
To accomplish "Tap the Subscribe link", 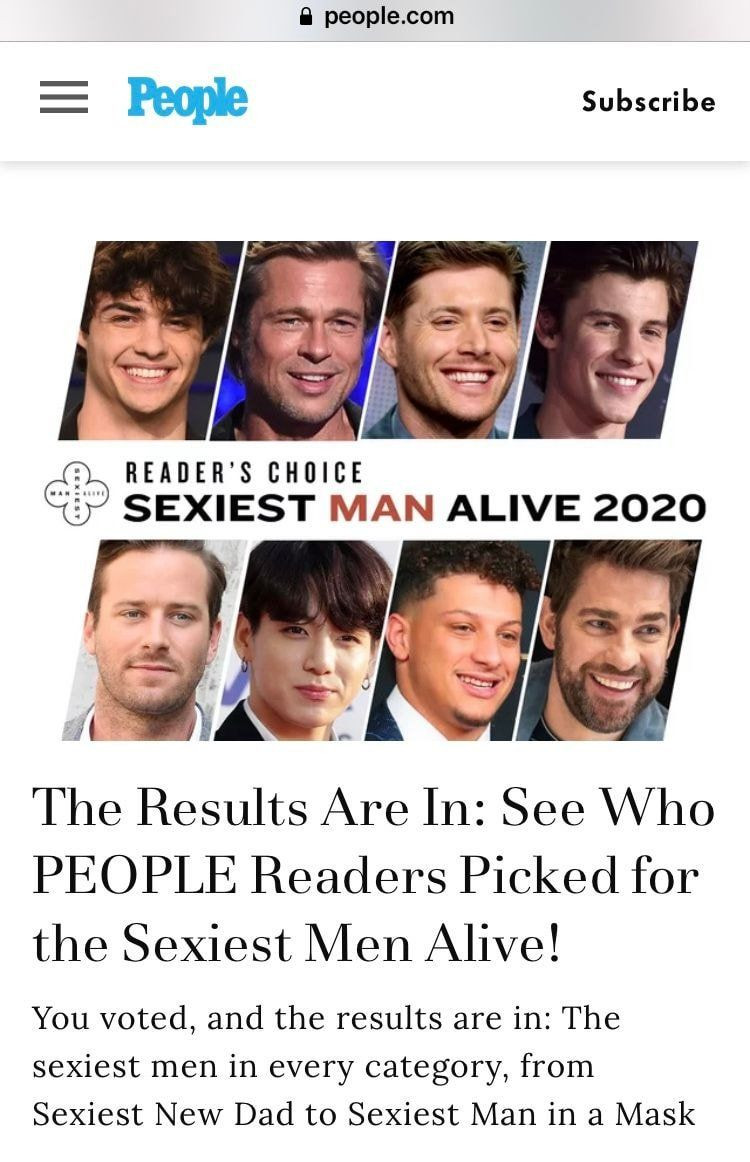I will click(648, 101).
